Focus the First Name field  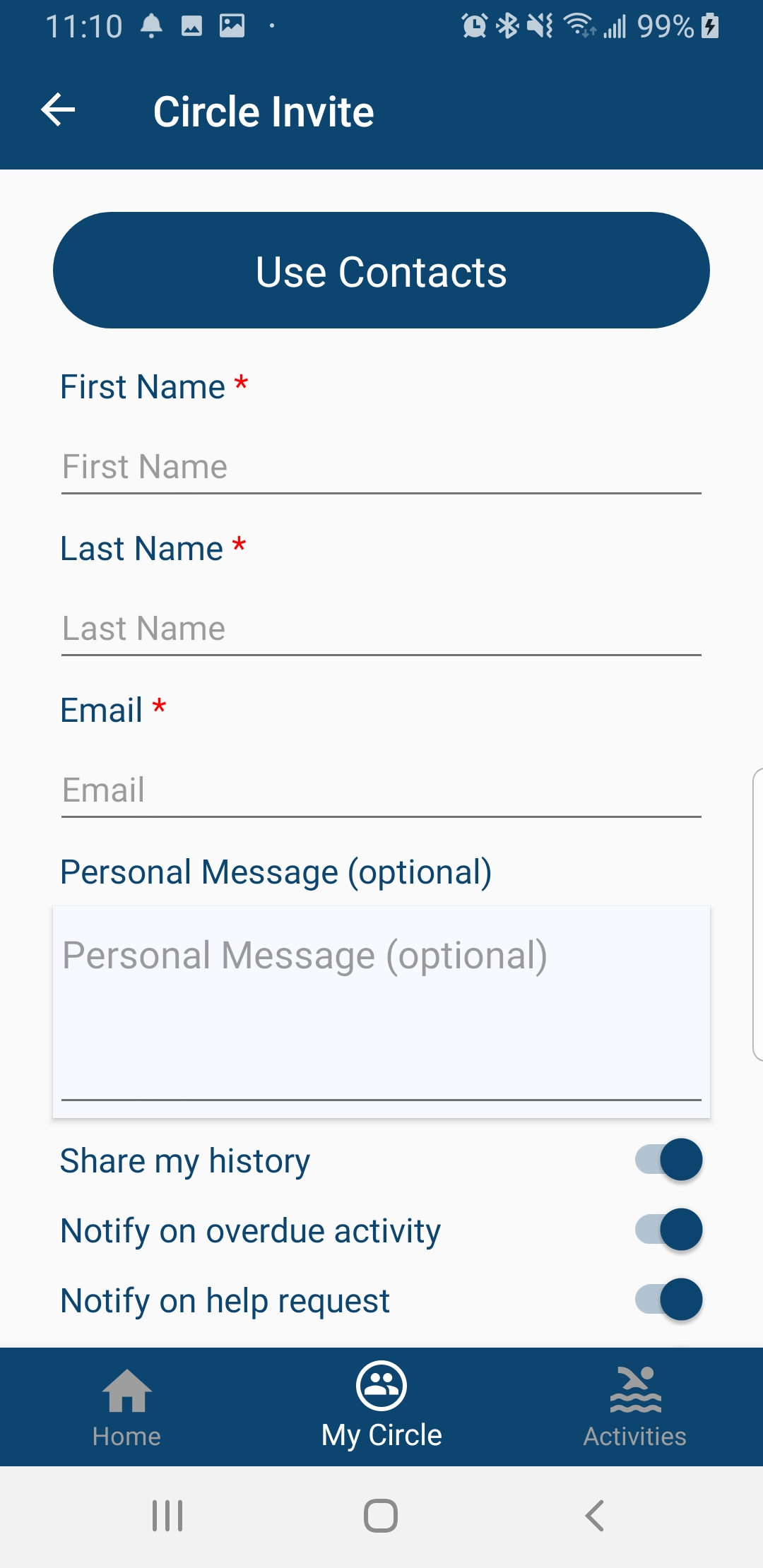381,467
